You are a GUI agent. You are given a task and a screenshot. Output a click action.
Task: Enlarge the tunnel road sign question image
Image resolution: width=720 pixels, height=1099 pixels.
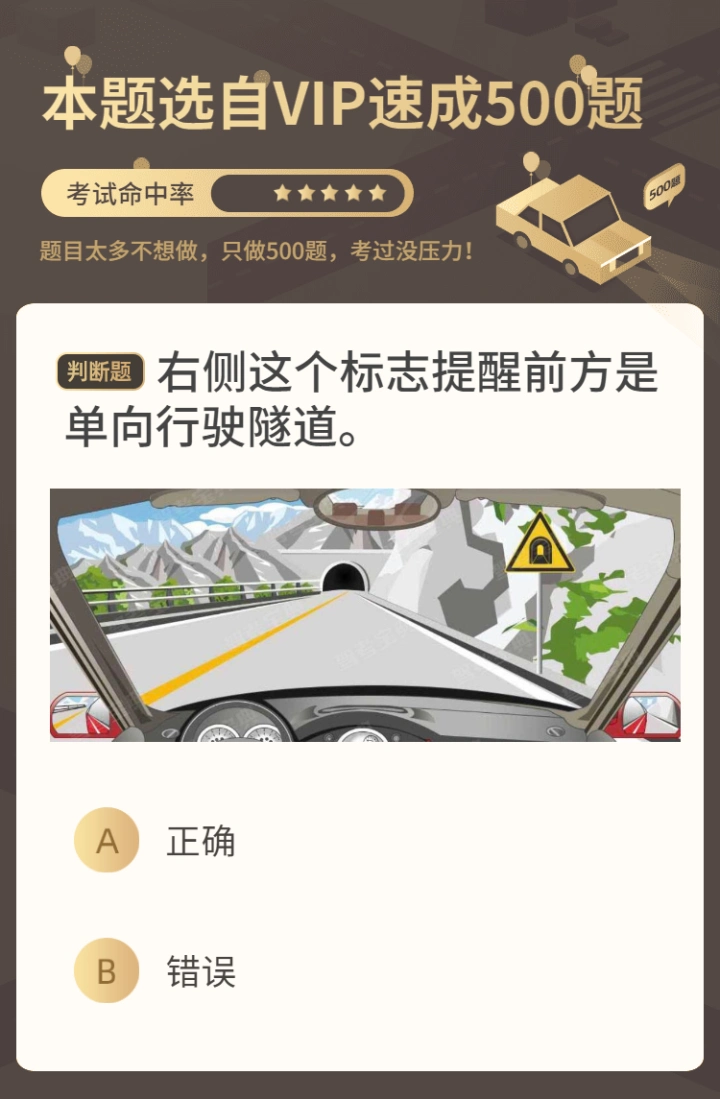tap(365, 615)
